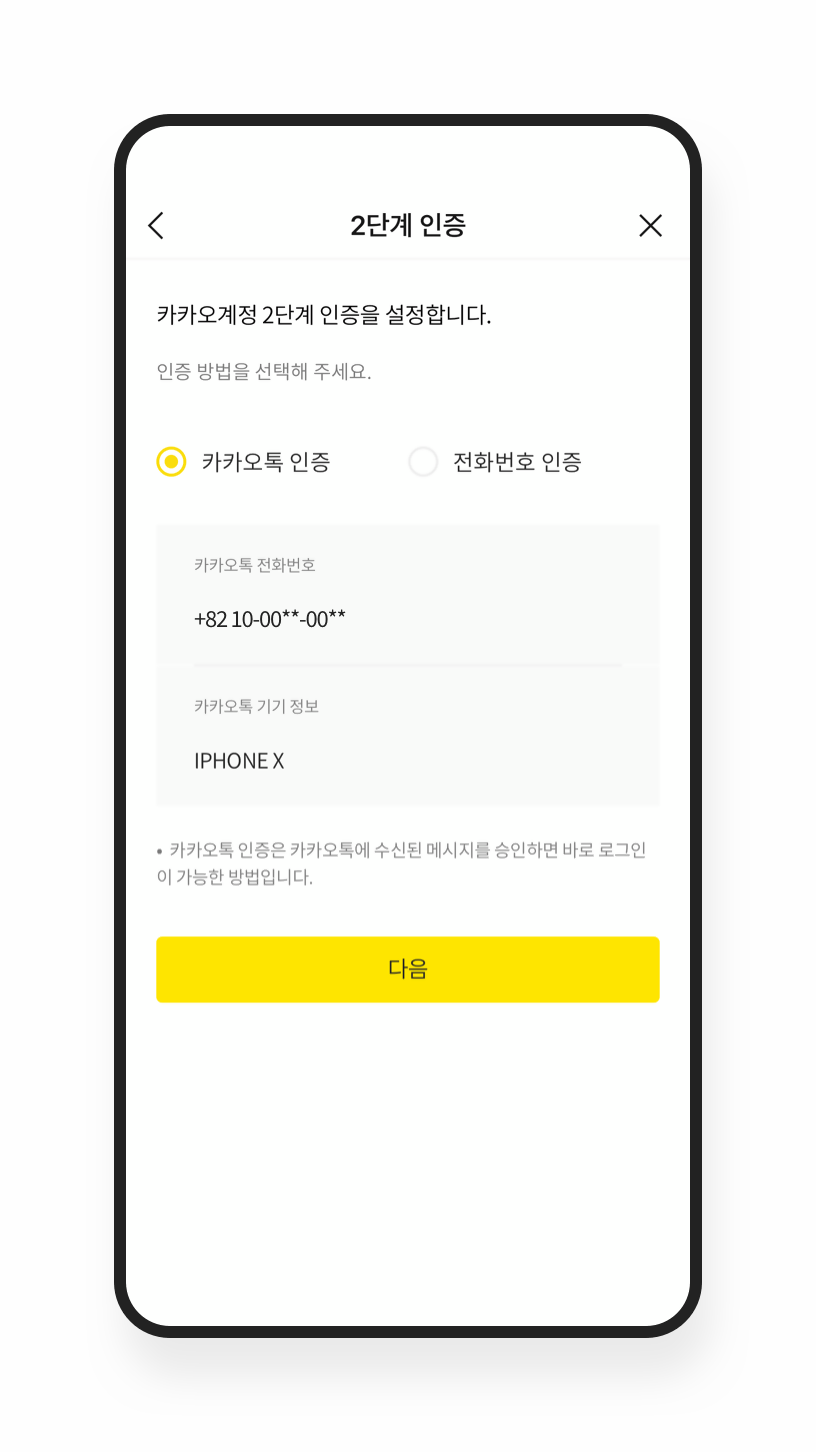Tap the IPHONE X device entry

click(x=238, y=760)
